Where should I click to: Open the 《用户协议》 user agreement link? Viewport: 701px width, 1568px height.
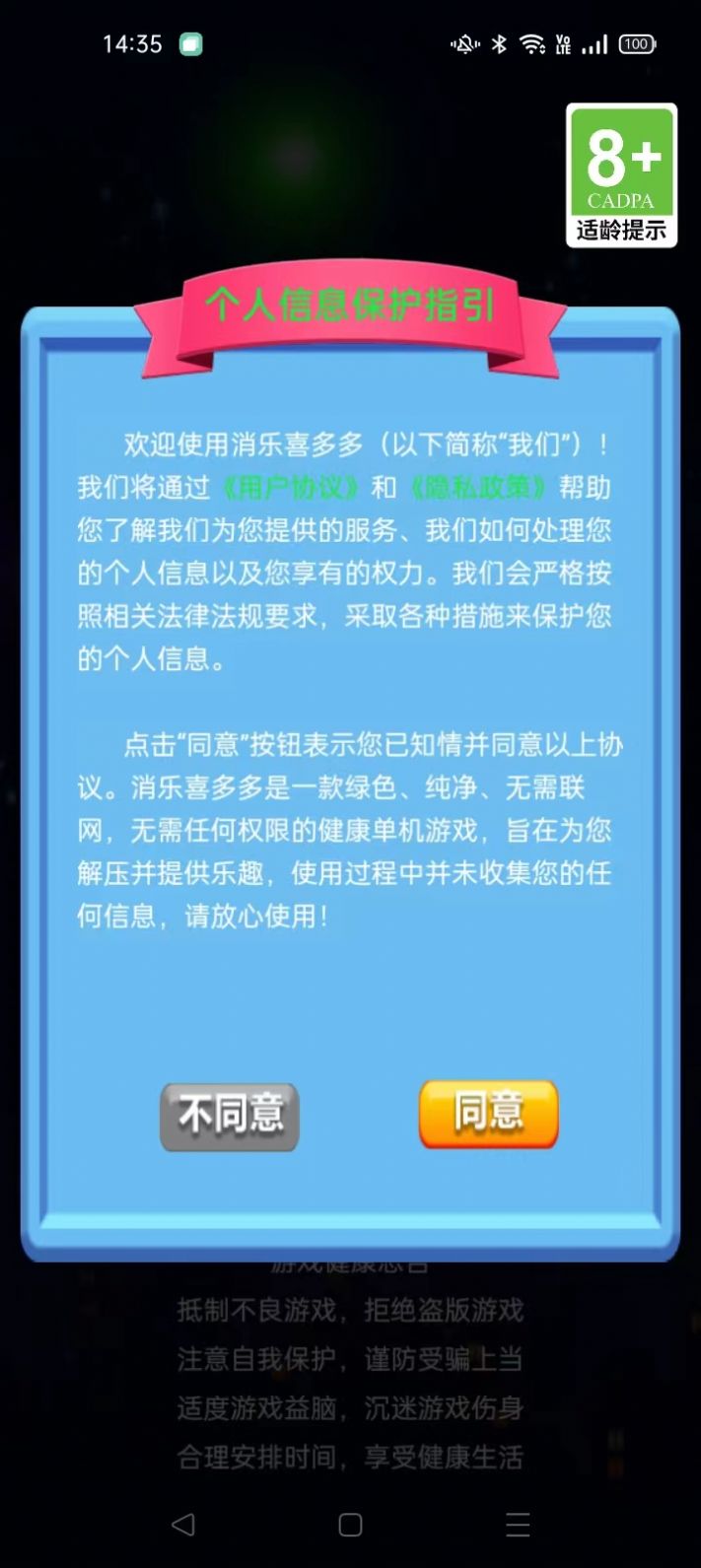coord(290,488)
